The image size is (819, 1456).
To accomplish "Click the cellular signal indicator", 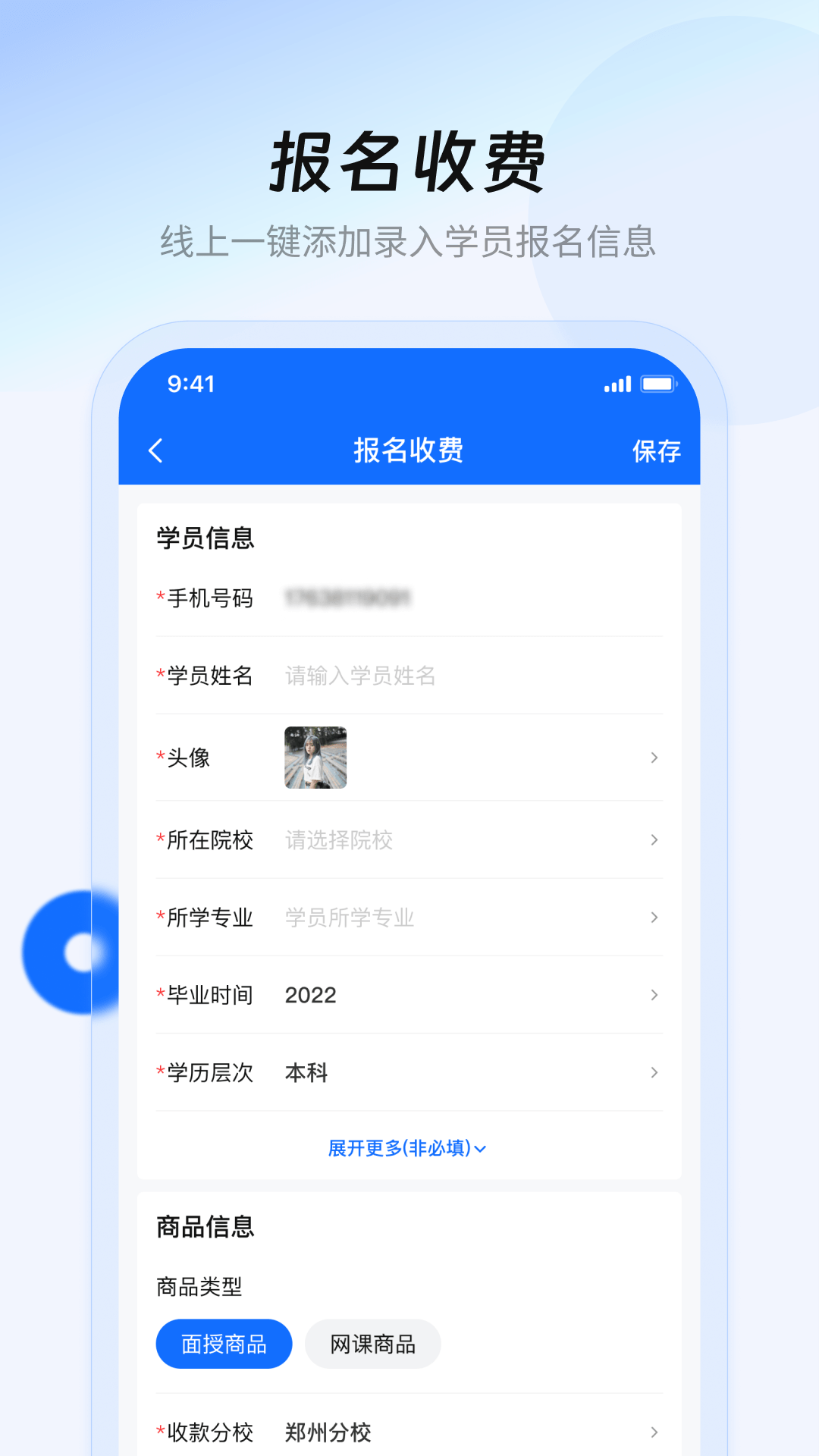I will [x=617, y=384].
